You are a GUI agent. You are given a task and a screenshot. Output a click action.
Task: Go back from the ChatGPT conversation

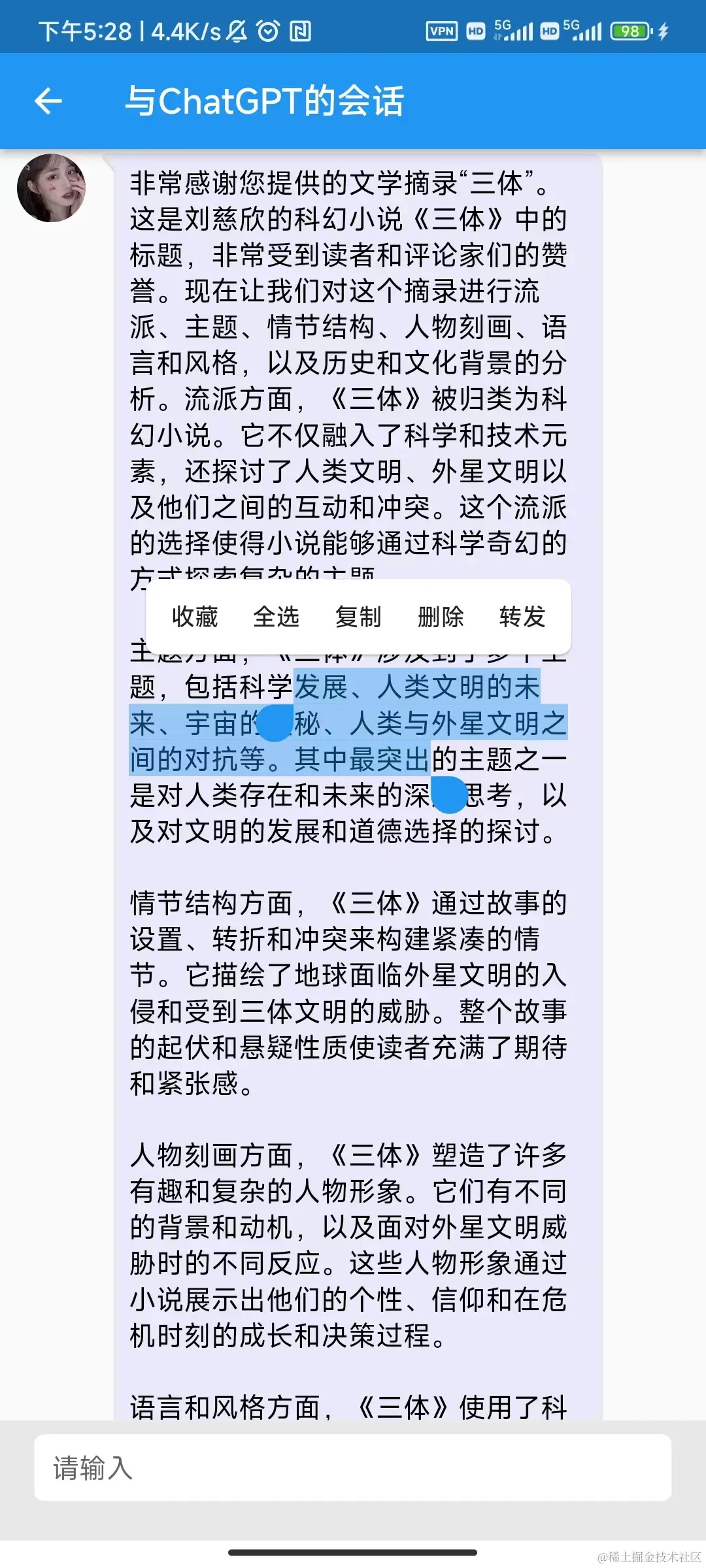(48, 101)
